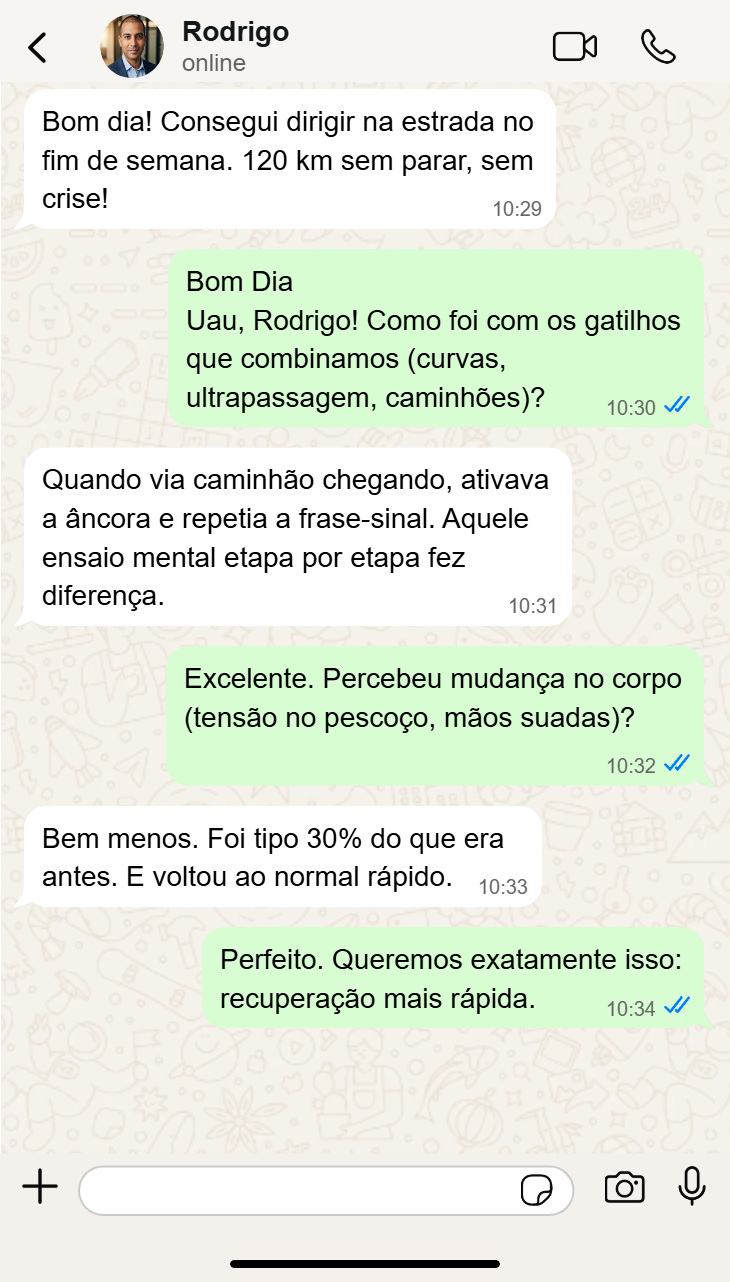This screenshot has height=1282, width=730.
Task: Open Rodrigo's profile picture
Action: [x=132, y=46]
